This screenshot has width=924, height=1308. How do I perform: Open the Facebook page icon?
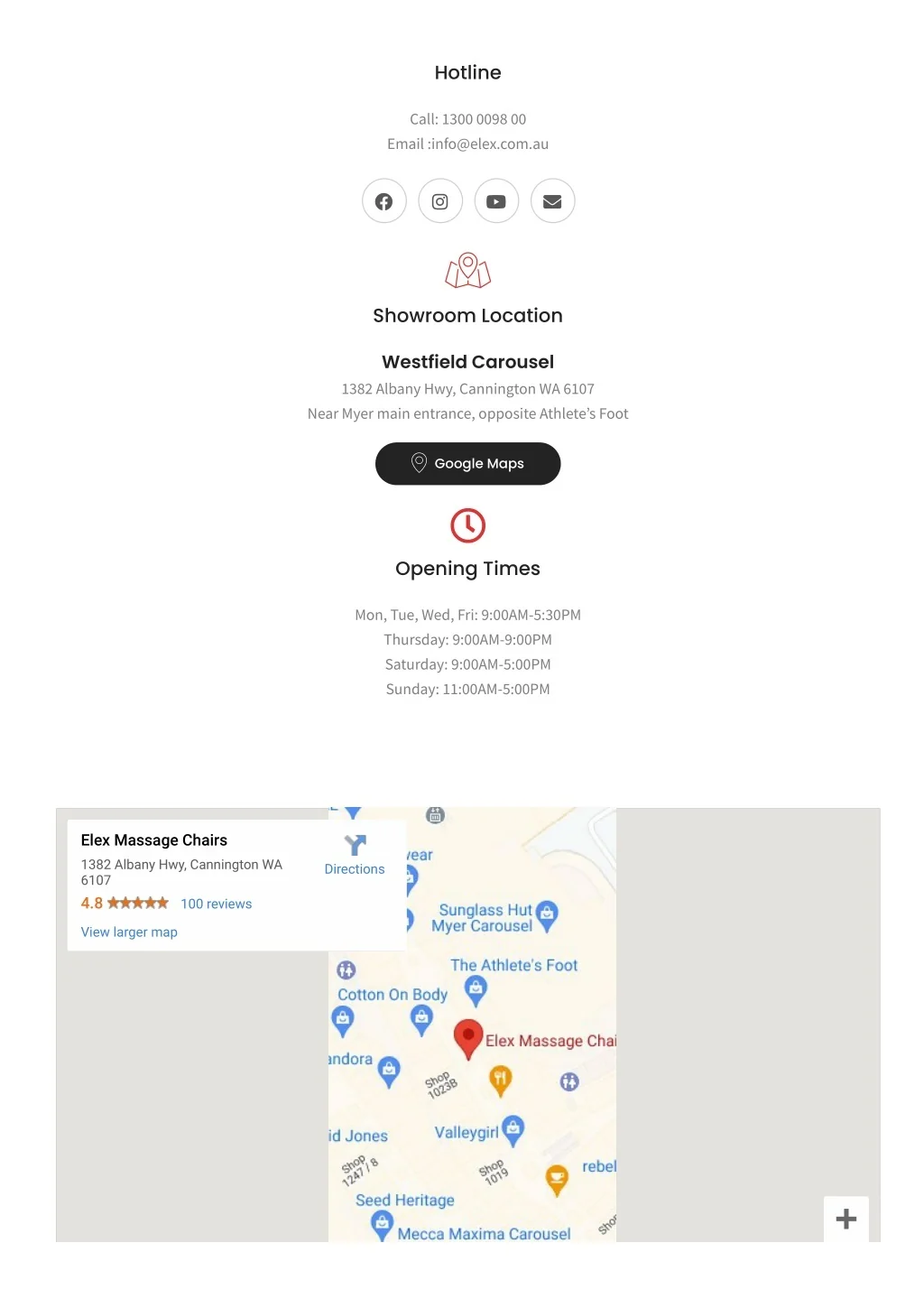click(383, 201)
